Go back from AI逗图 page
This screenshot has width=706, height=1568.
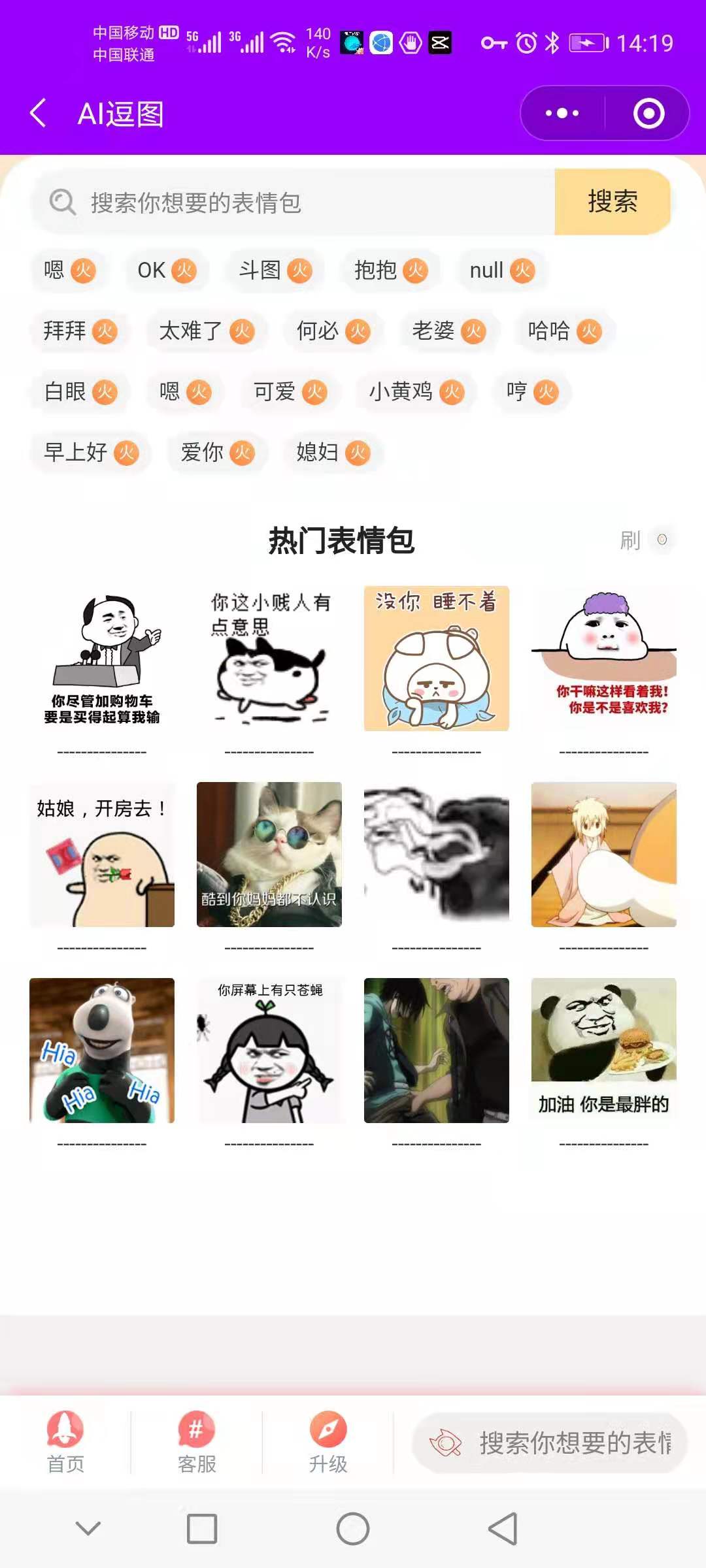[x=39, y=114]
